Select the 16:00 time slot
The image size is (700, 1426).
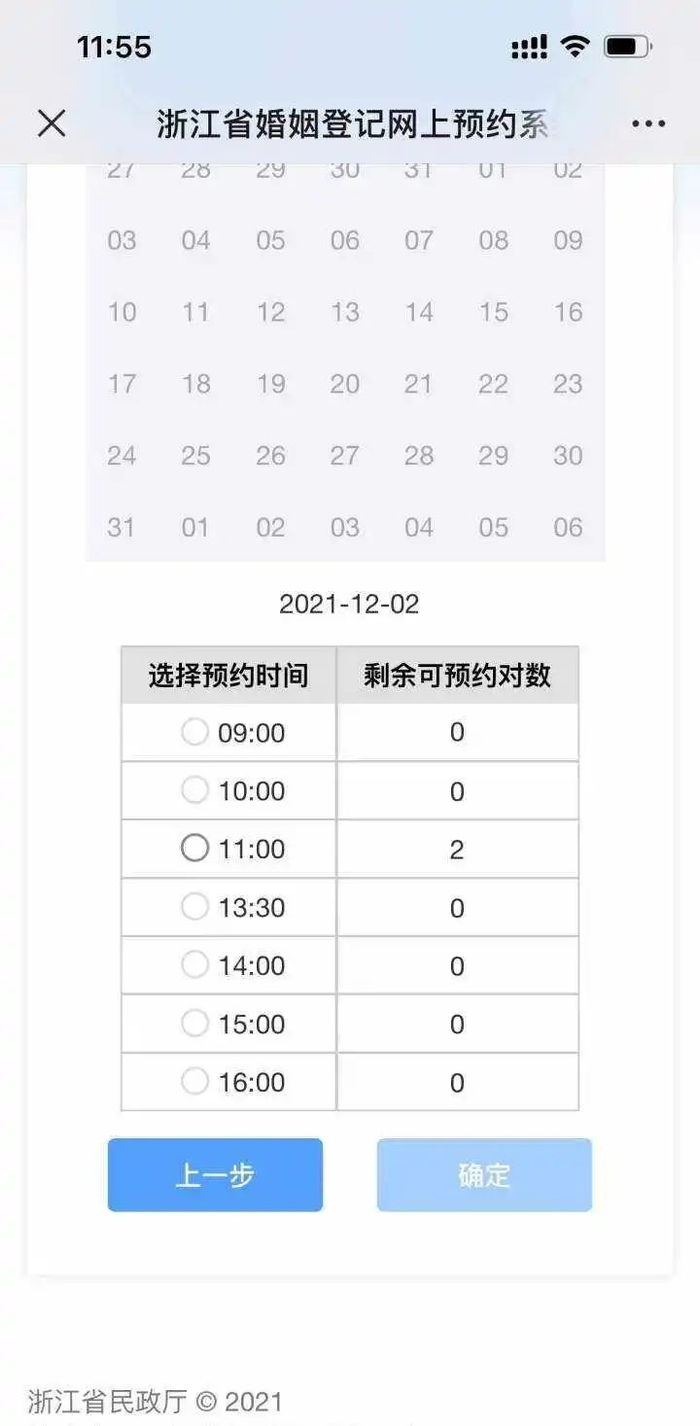[194, 1081]
